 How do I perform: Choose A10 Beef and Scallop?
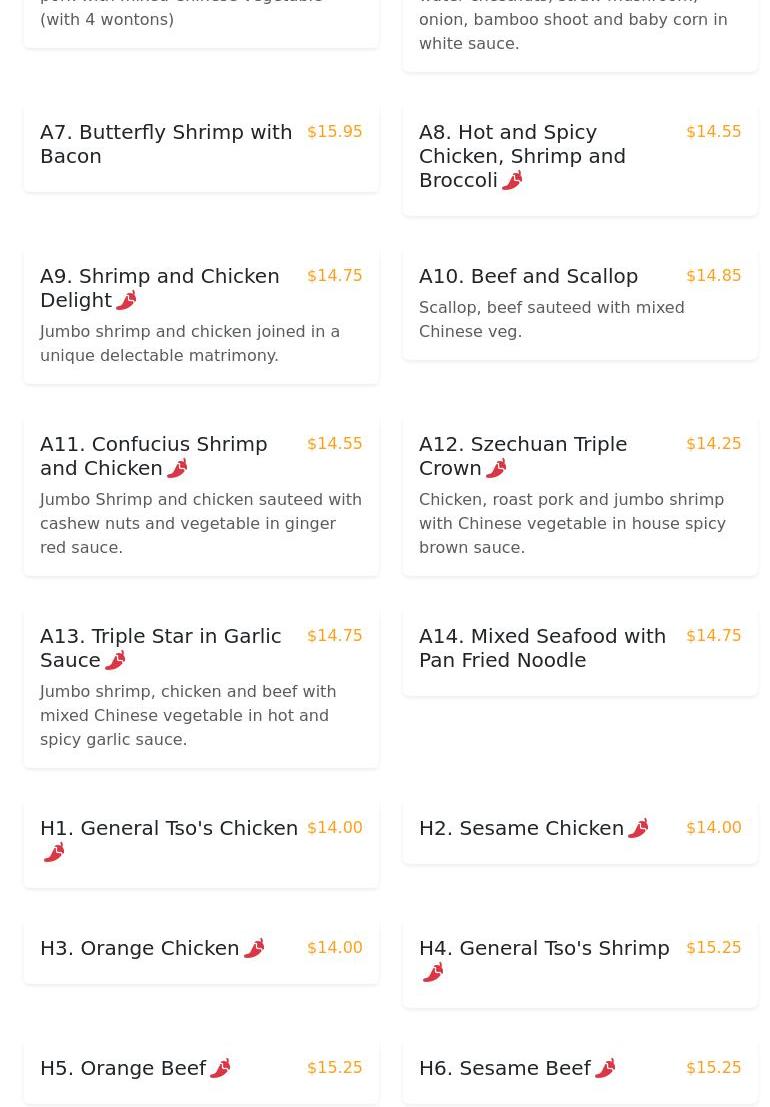tap(528, 276)
